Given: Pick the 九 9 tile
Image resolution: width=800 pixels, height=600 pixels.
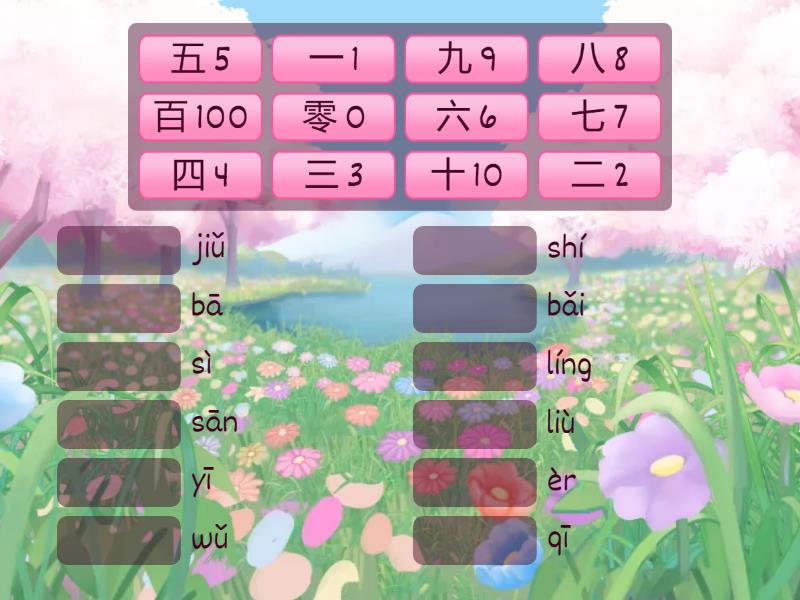Looking at the screenshot, I should coord(466,59).
